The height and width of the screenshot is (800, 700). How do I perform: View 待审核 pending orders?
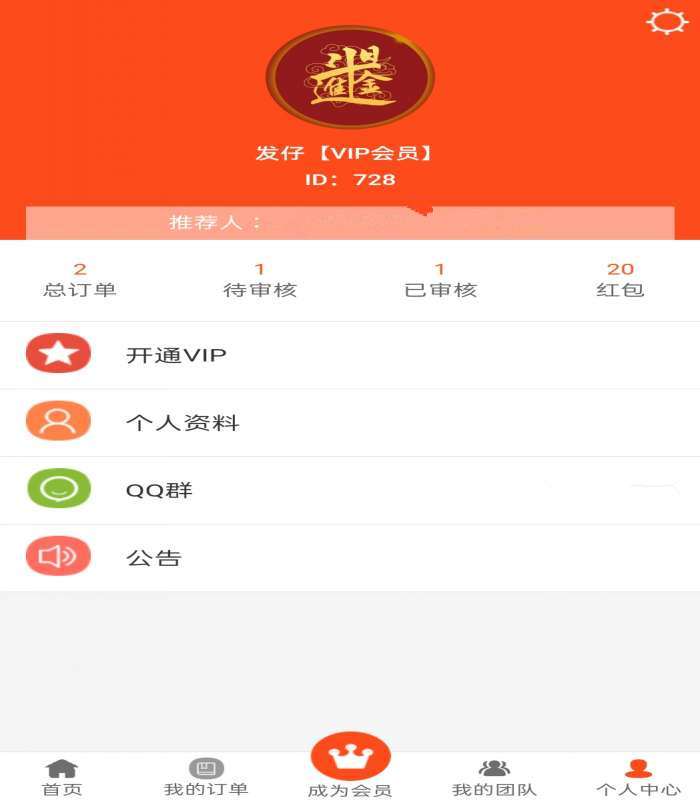260,280
